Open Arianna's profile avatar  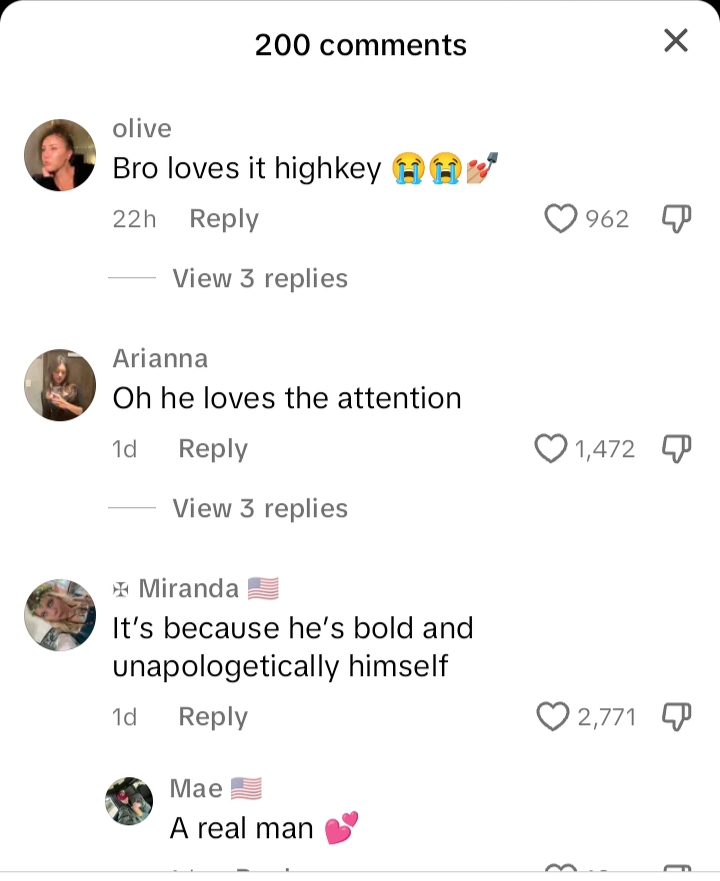pyautogui.click(x=60, y=385)
